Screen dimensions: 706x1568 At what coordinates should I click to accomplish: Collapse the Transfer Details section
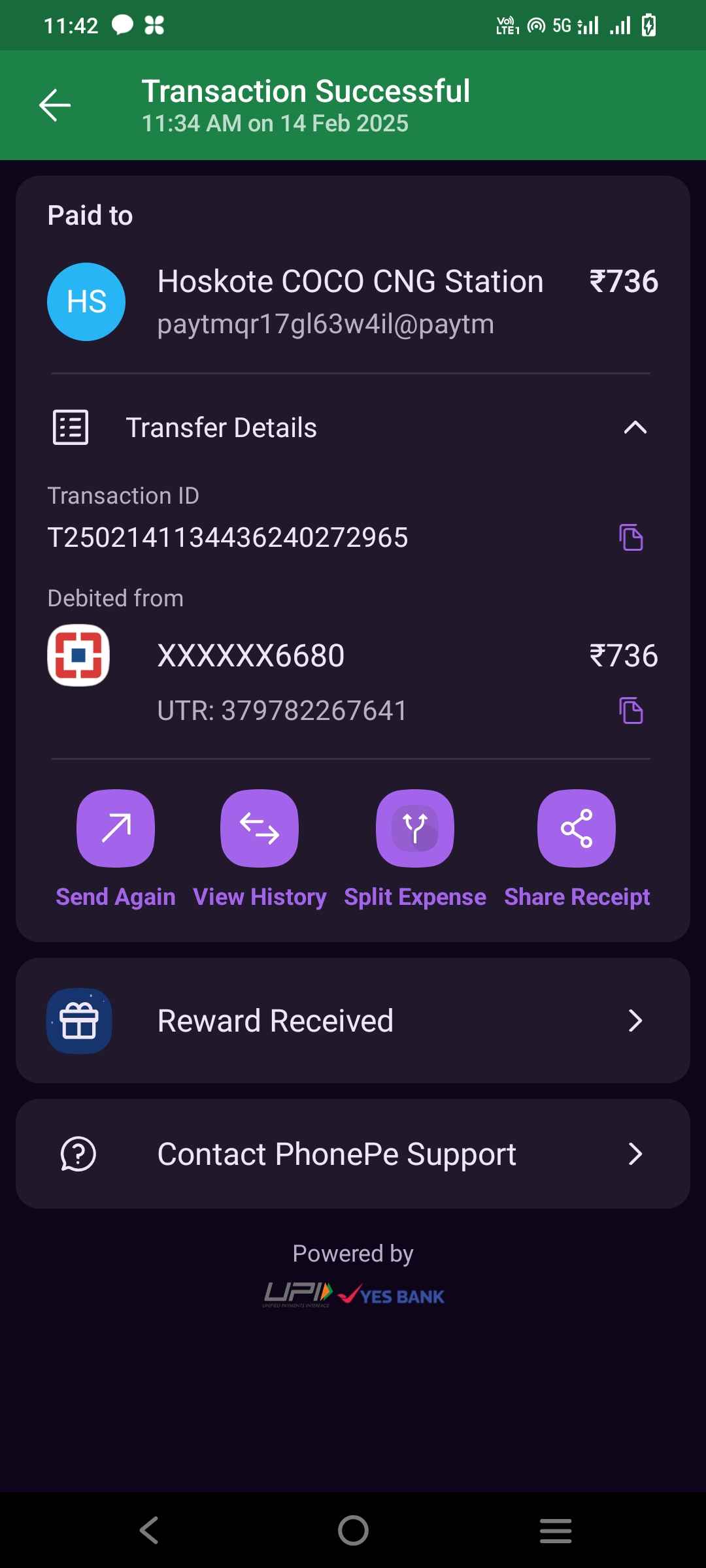635,428
